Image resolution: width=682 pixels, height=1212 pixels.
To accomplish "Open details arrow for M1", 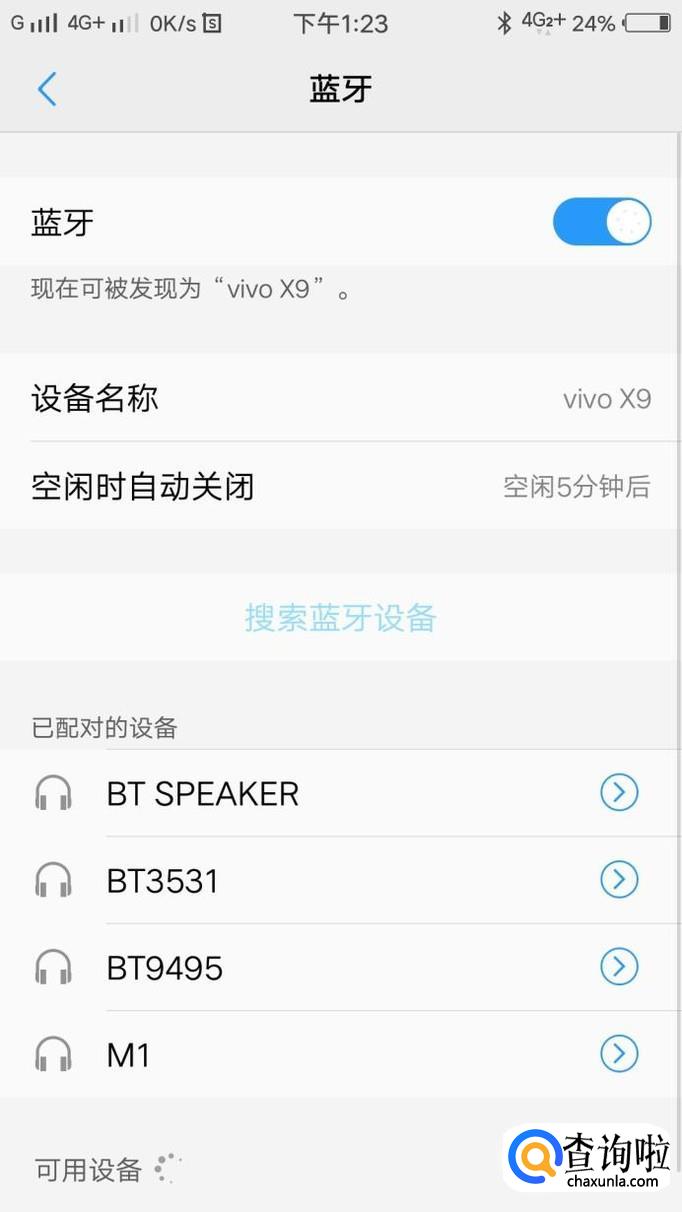I will click(x=619, y=1053).
